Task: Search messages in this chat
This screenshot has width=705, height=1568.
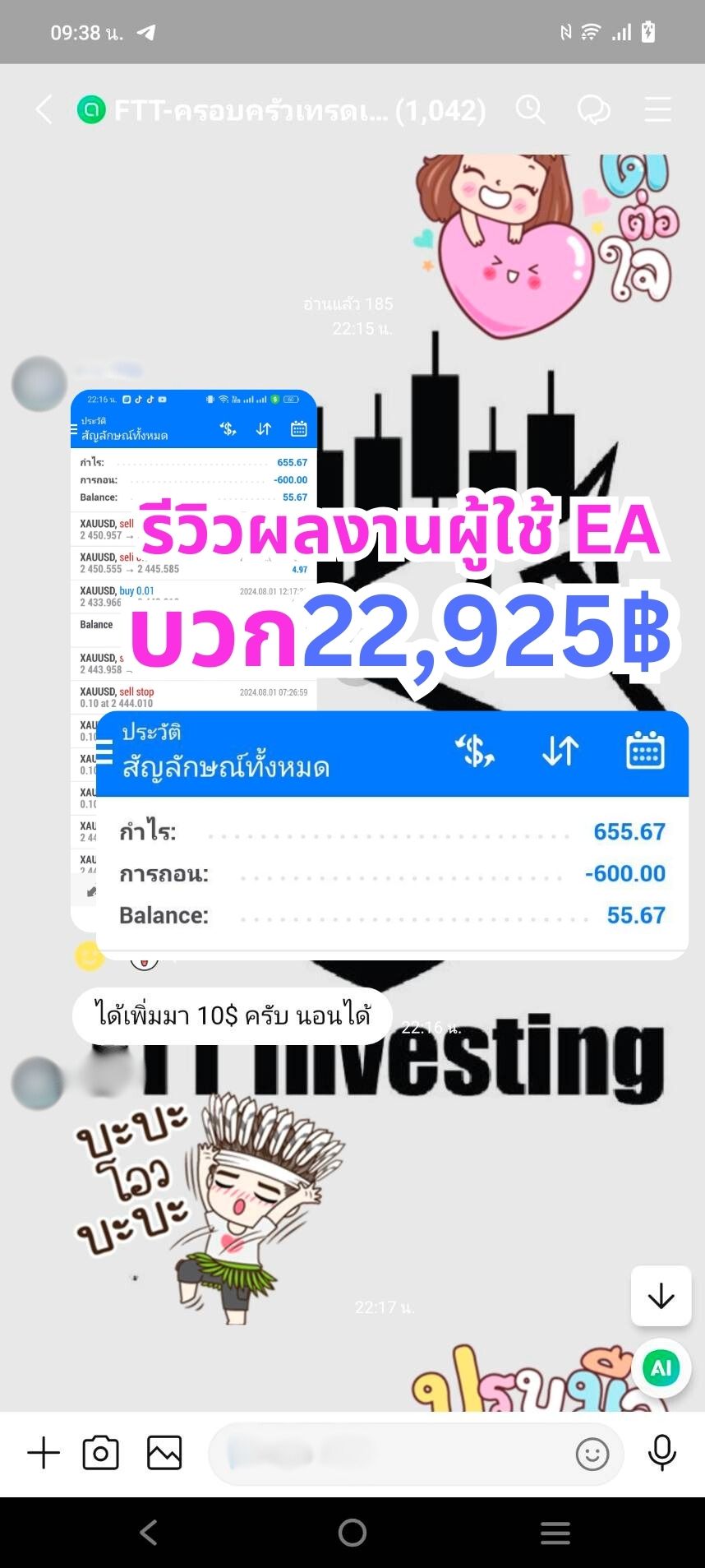Action: pyautogui.click(x=530, y=109)
